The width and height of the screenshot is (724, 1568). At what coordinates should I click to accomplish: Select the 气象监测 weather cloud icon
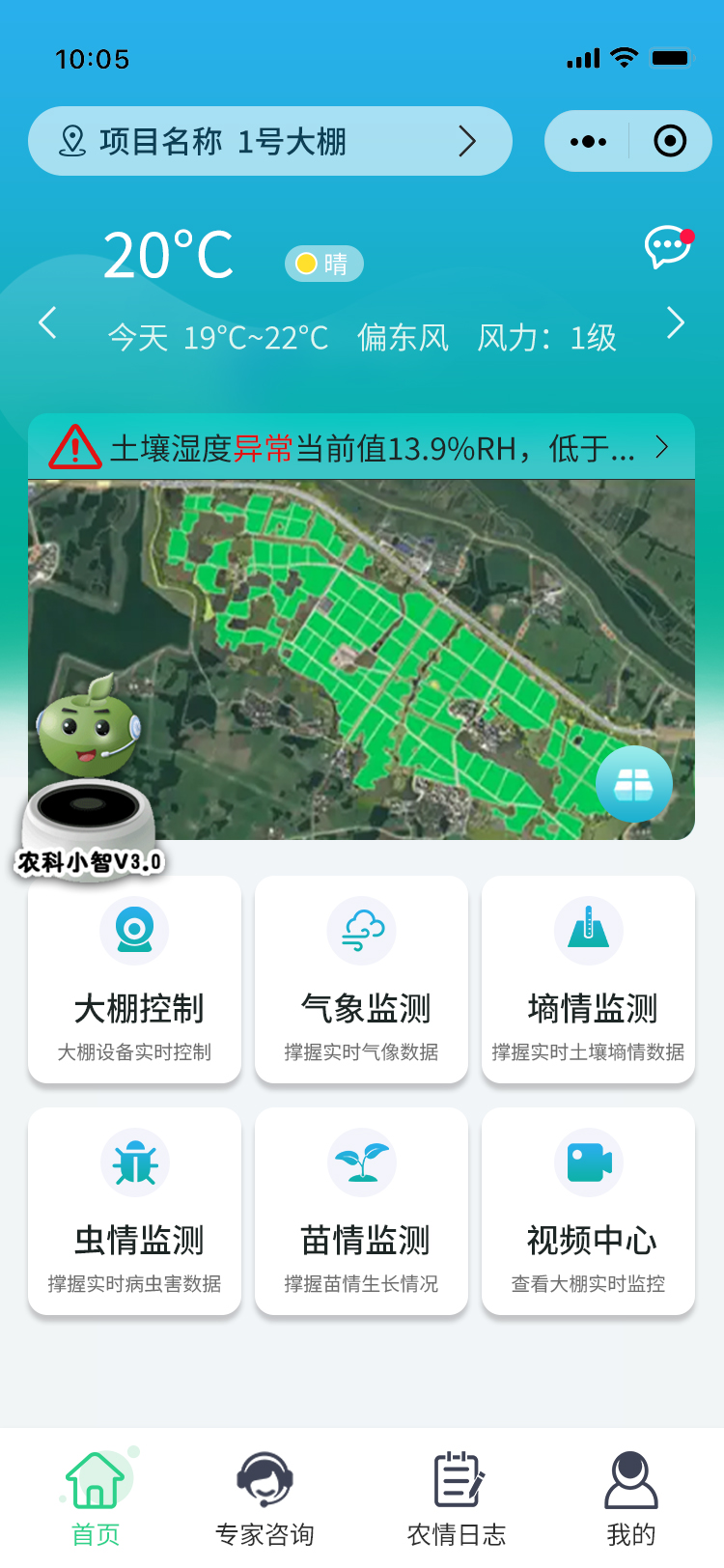point(361,930)
